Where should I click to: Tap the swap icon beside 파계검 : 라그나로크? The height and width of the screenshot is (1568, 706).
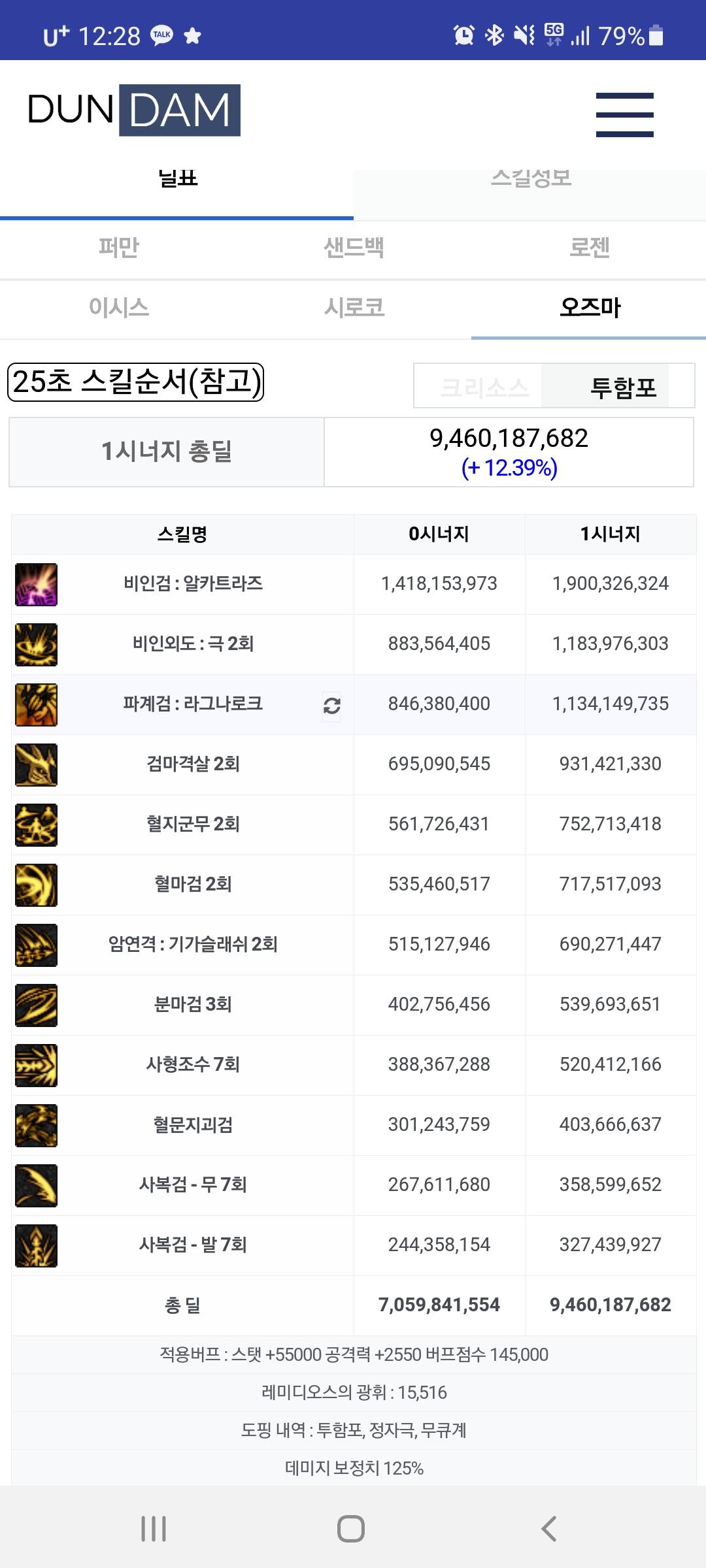(332, 706)
